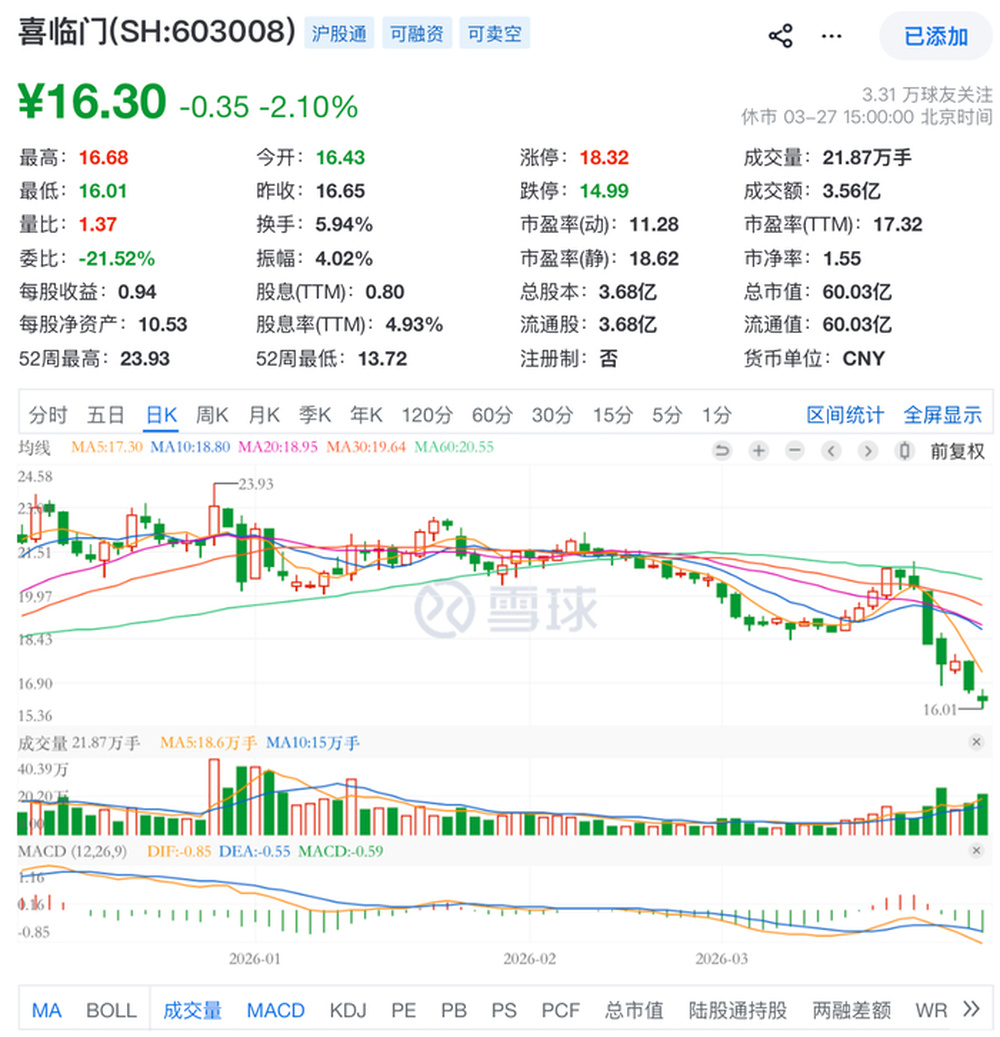Select the BOLL indicator
Screen dimensions: 1000x1037
[x=111, y=1010]
